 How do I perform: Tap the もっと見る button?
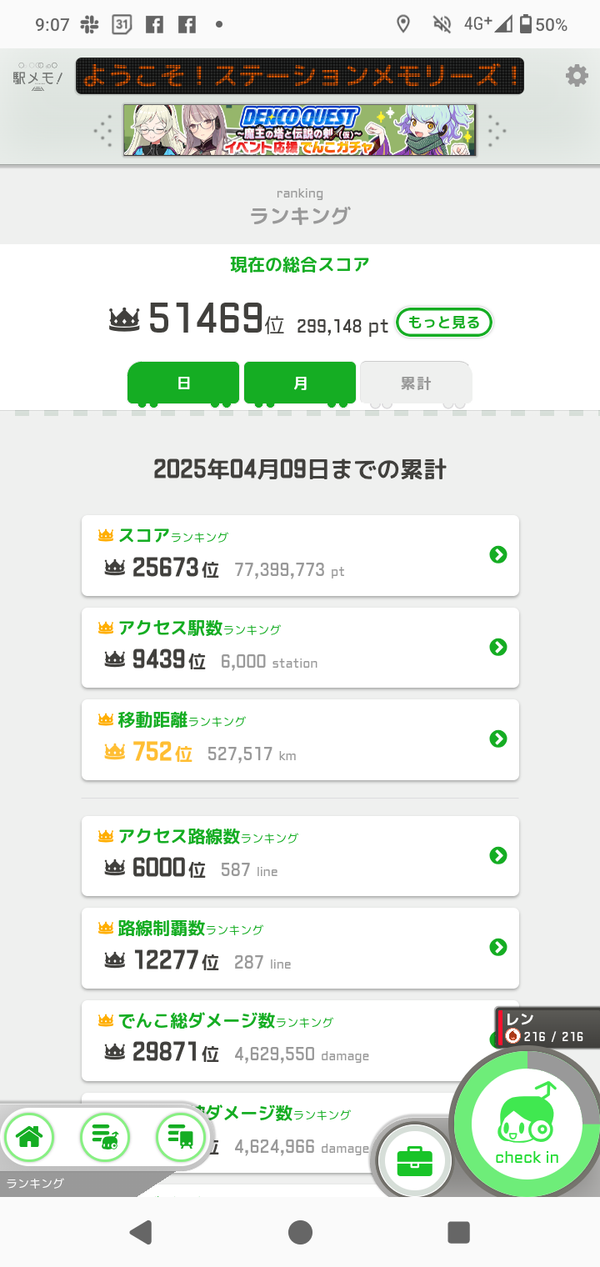pyautogui.click(x=444, y=322)
